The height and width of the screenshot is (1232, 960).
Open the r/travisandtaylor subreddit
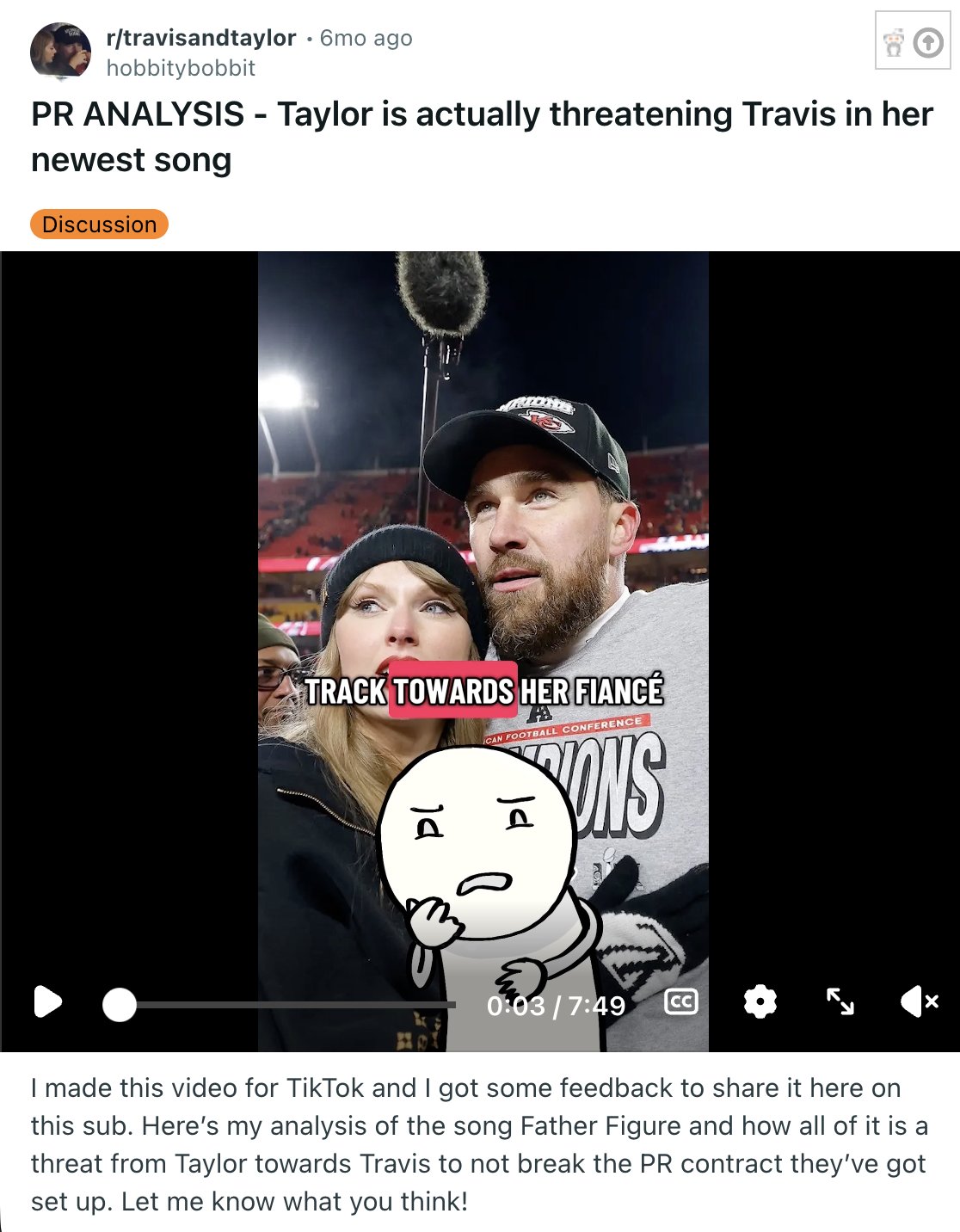point(201,38)
